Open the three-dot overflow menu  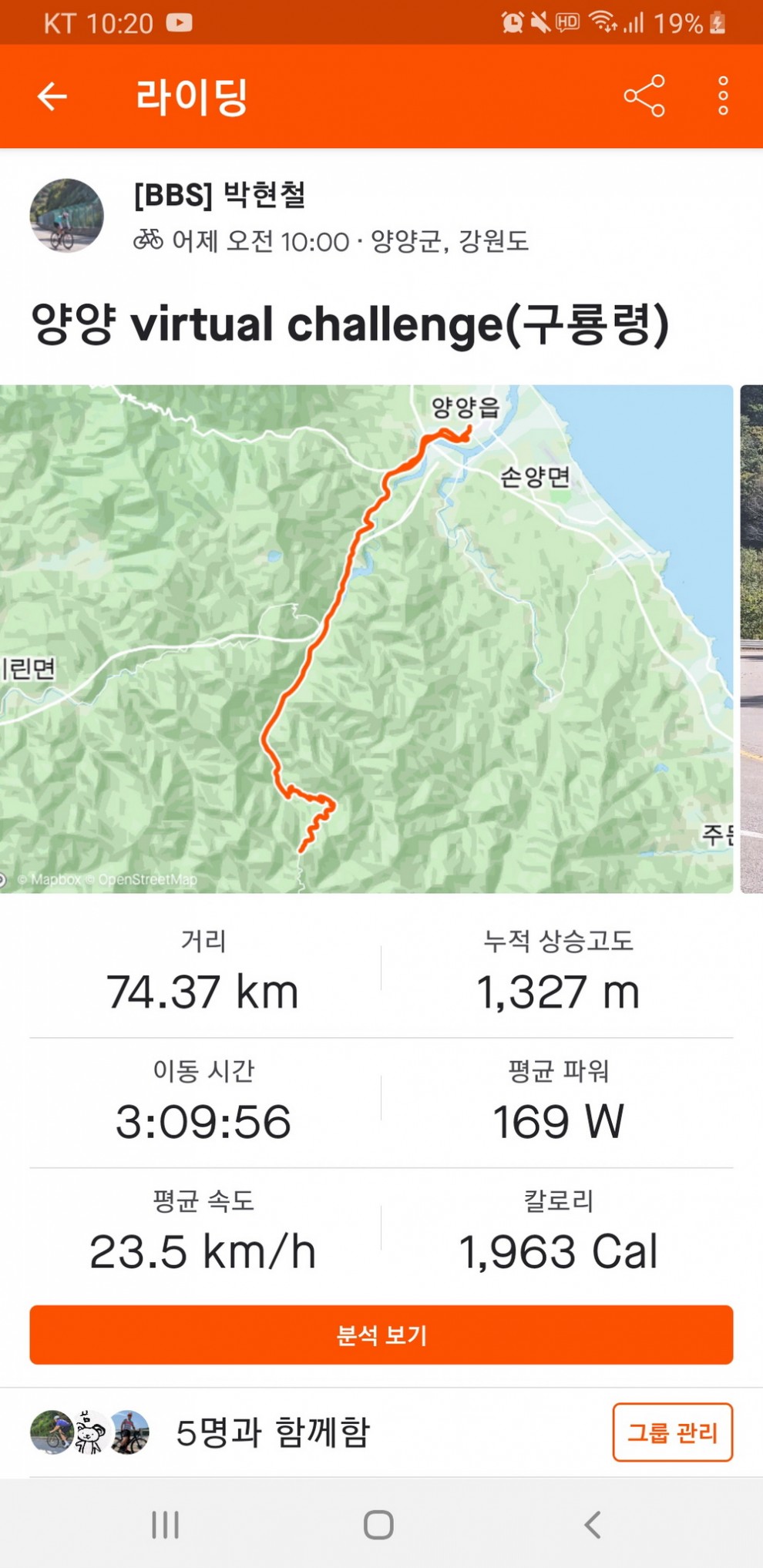pyautogui.click(x=722, y=96)
